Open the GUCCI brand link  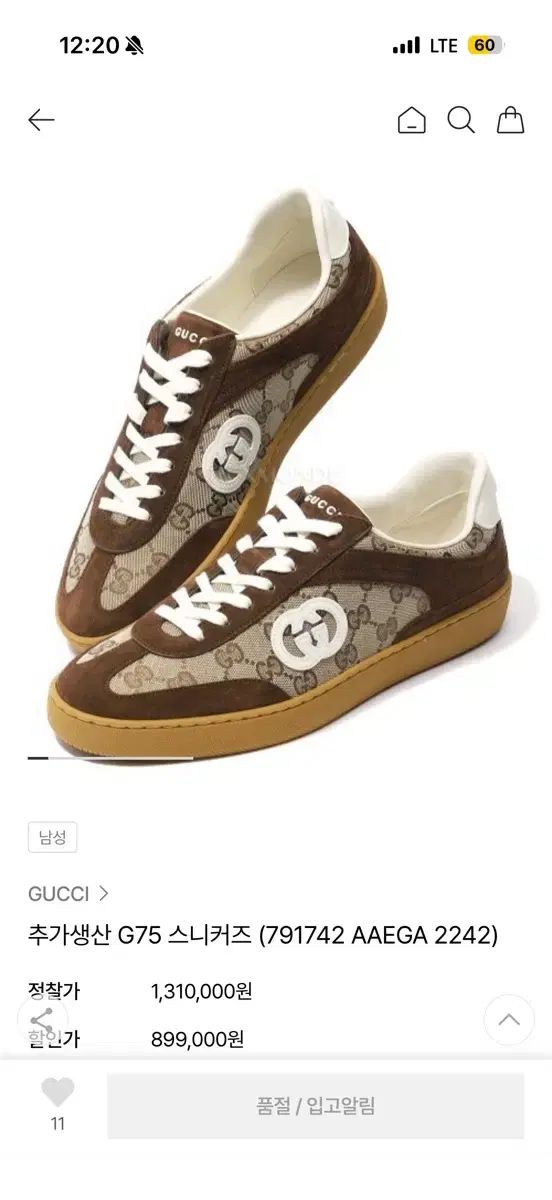pyautogui.click(x=68, y=893)
